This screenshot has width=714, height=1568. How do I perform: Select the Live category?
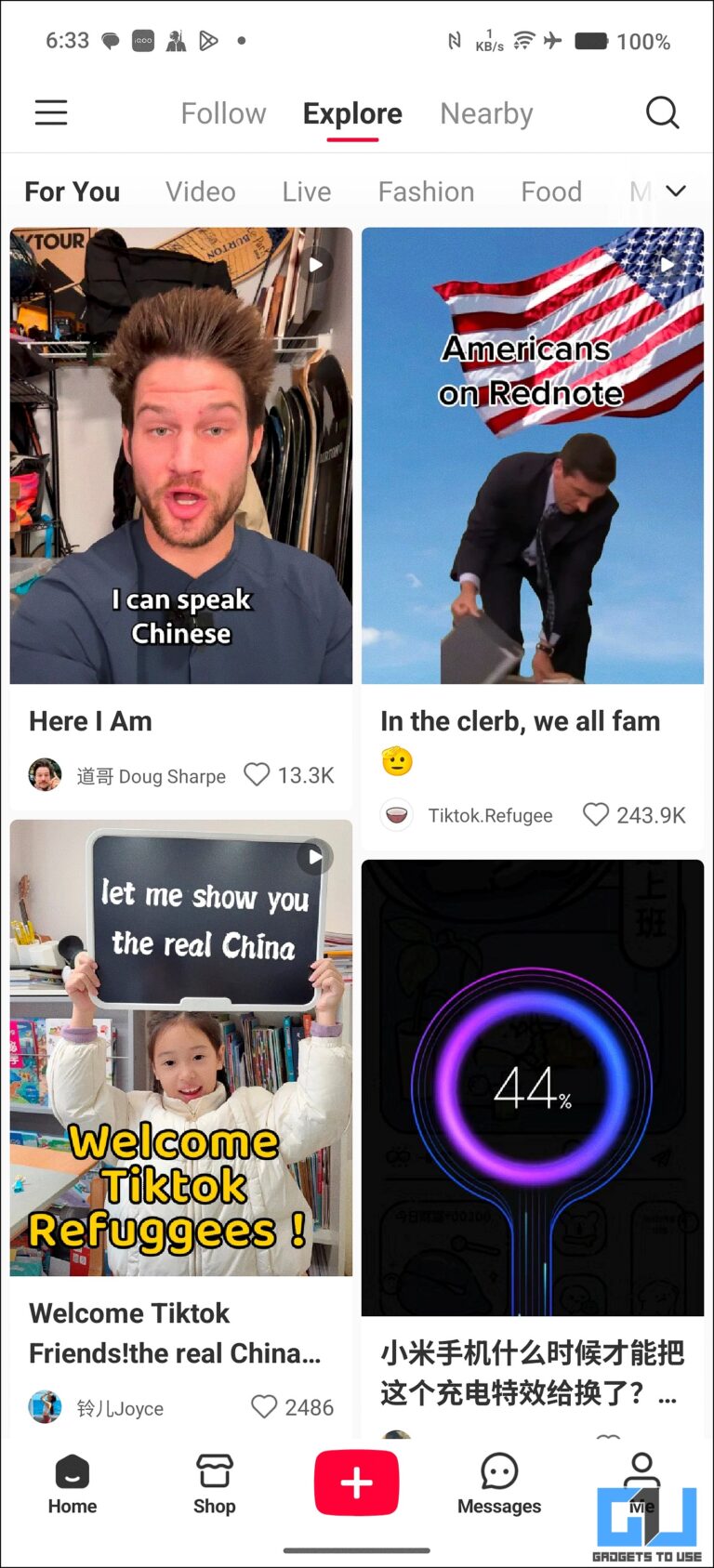(x=307, y=191)
